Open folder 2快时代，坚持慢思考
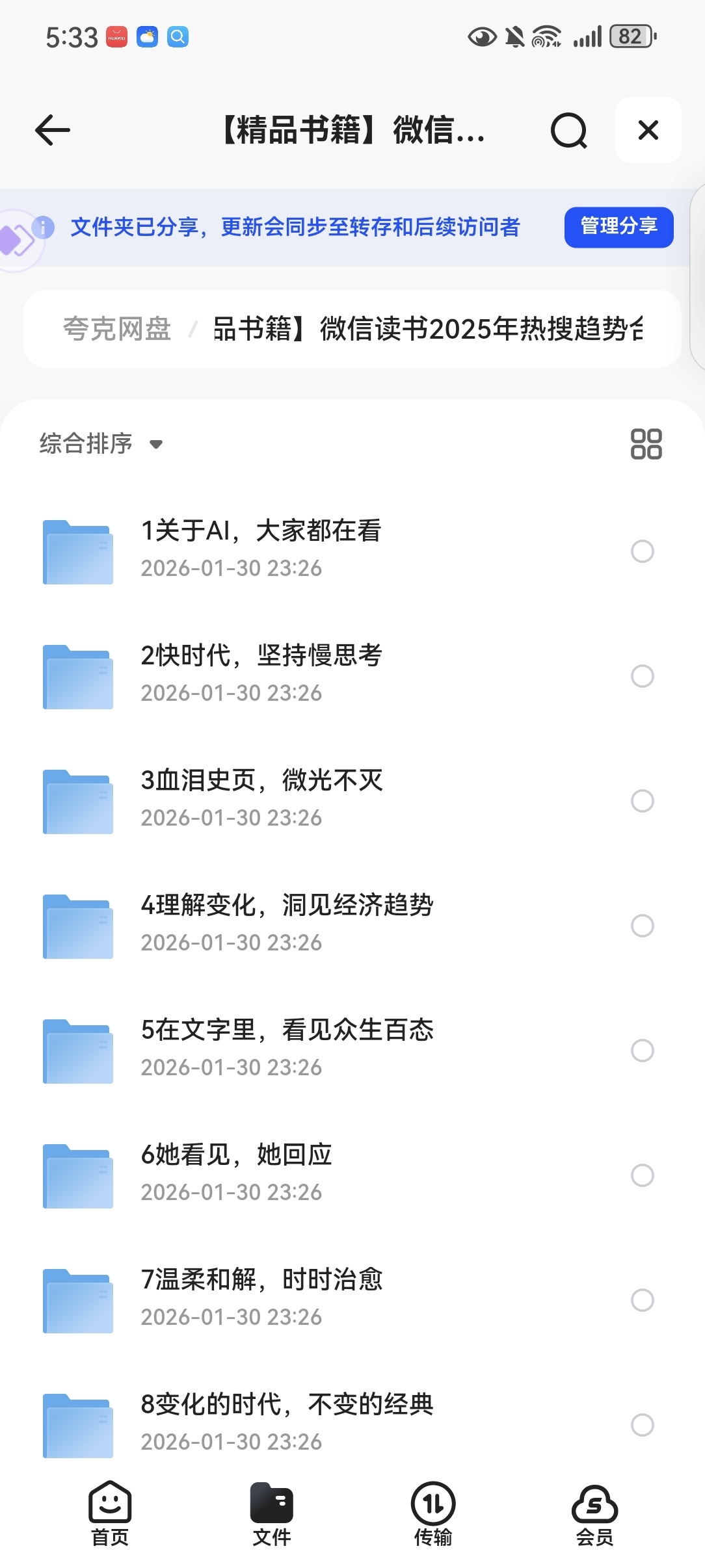This screenshot has width=705, height=1568. [260, 674]
